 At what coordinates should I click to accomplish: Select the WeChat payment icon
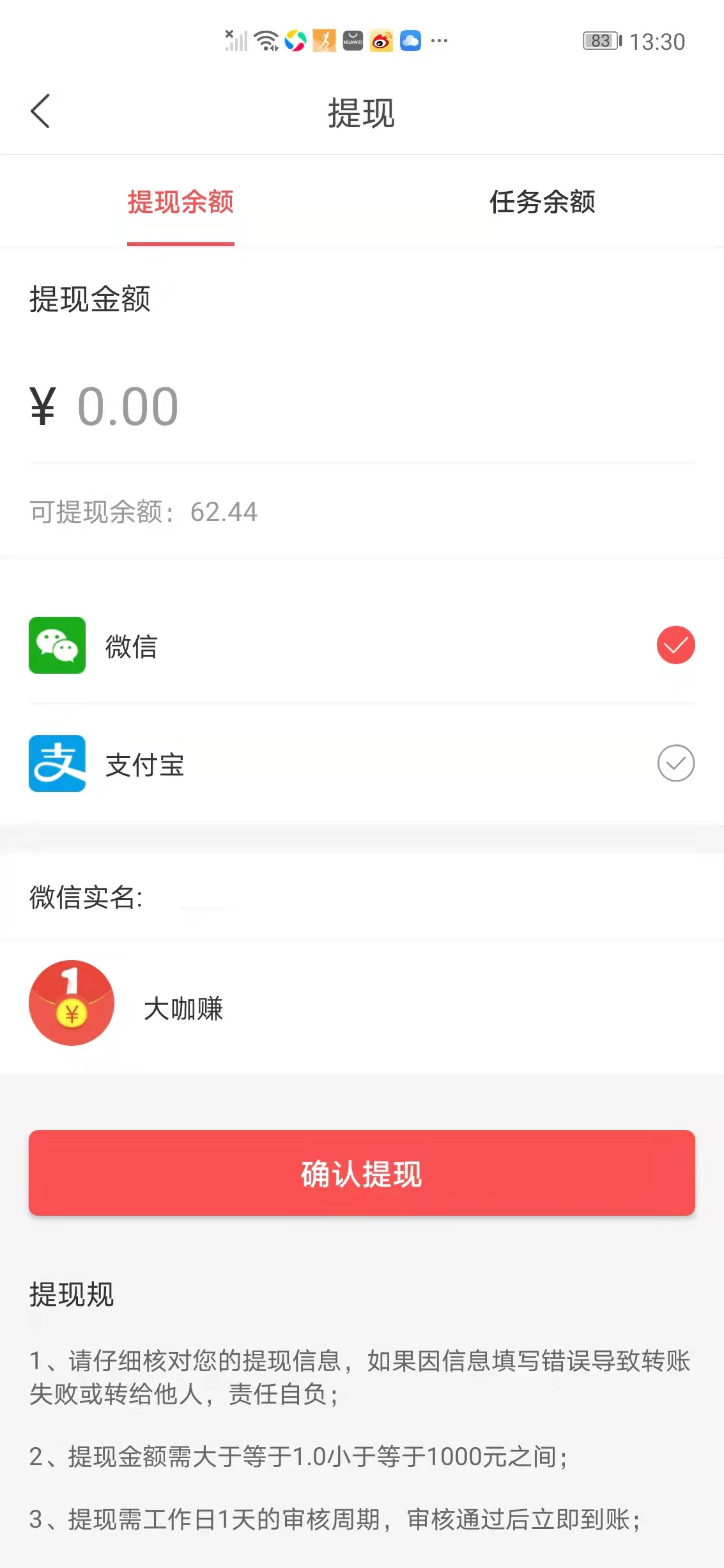57,646
